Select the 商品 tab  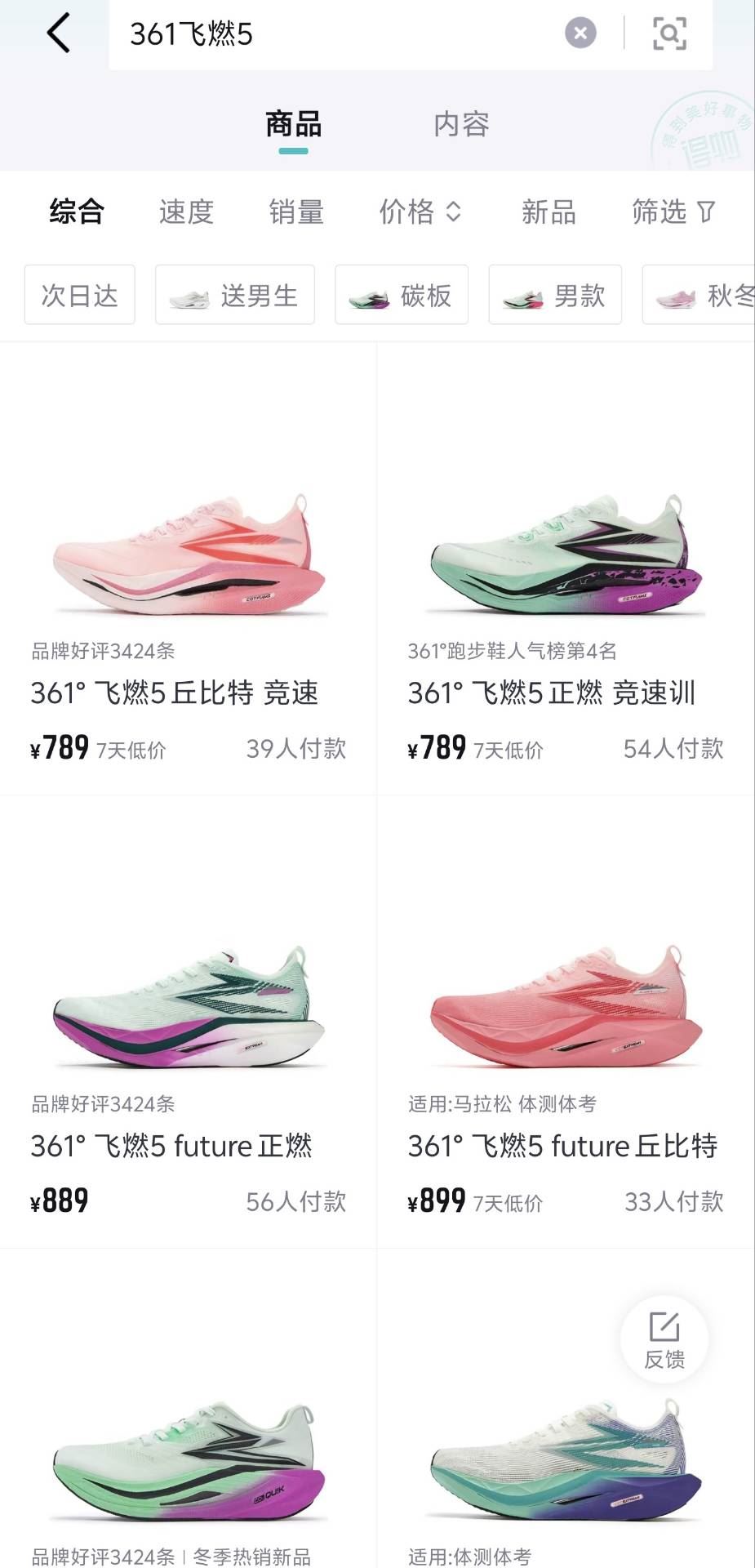294,124
